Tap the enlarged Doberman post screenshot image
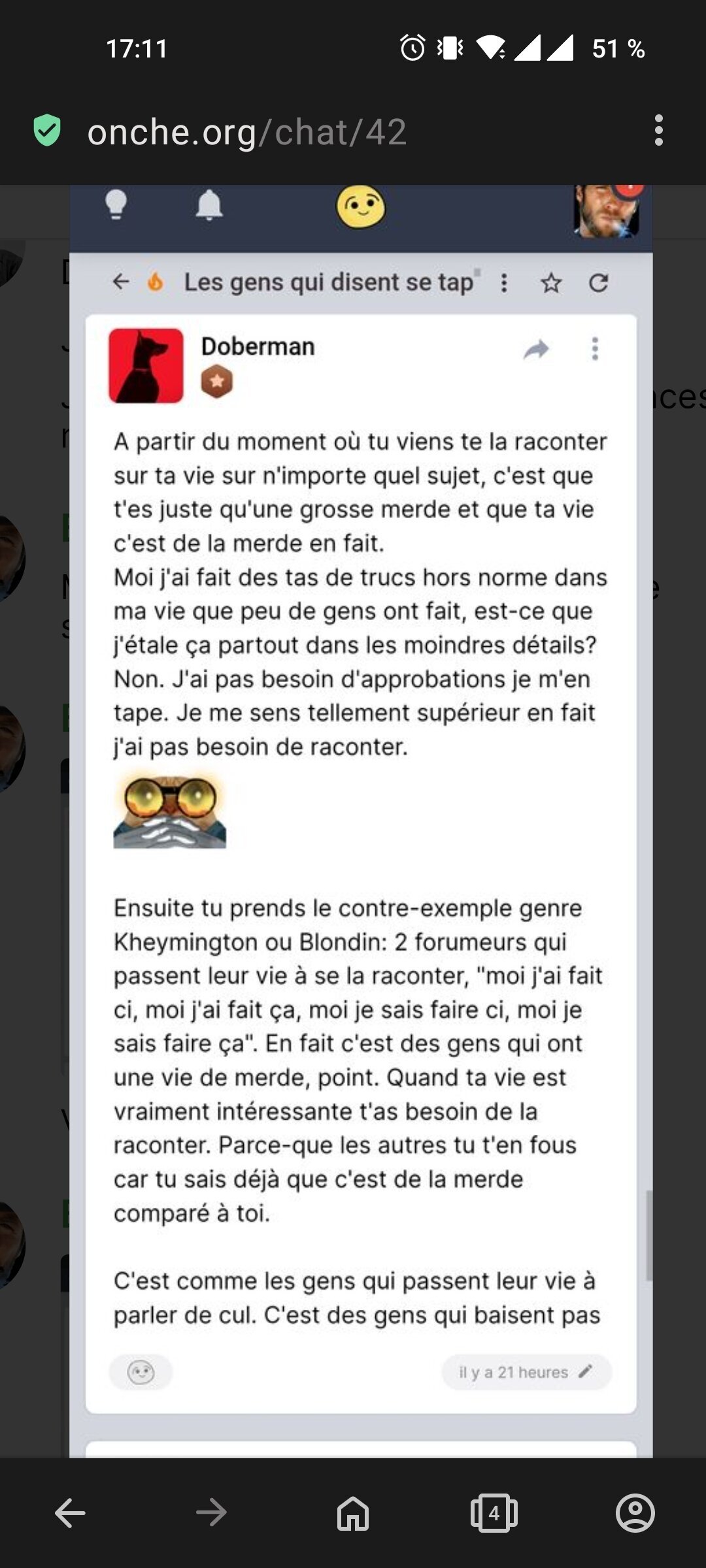This screenshot has height=1568, width=706. [x=361, y=821]
